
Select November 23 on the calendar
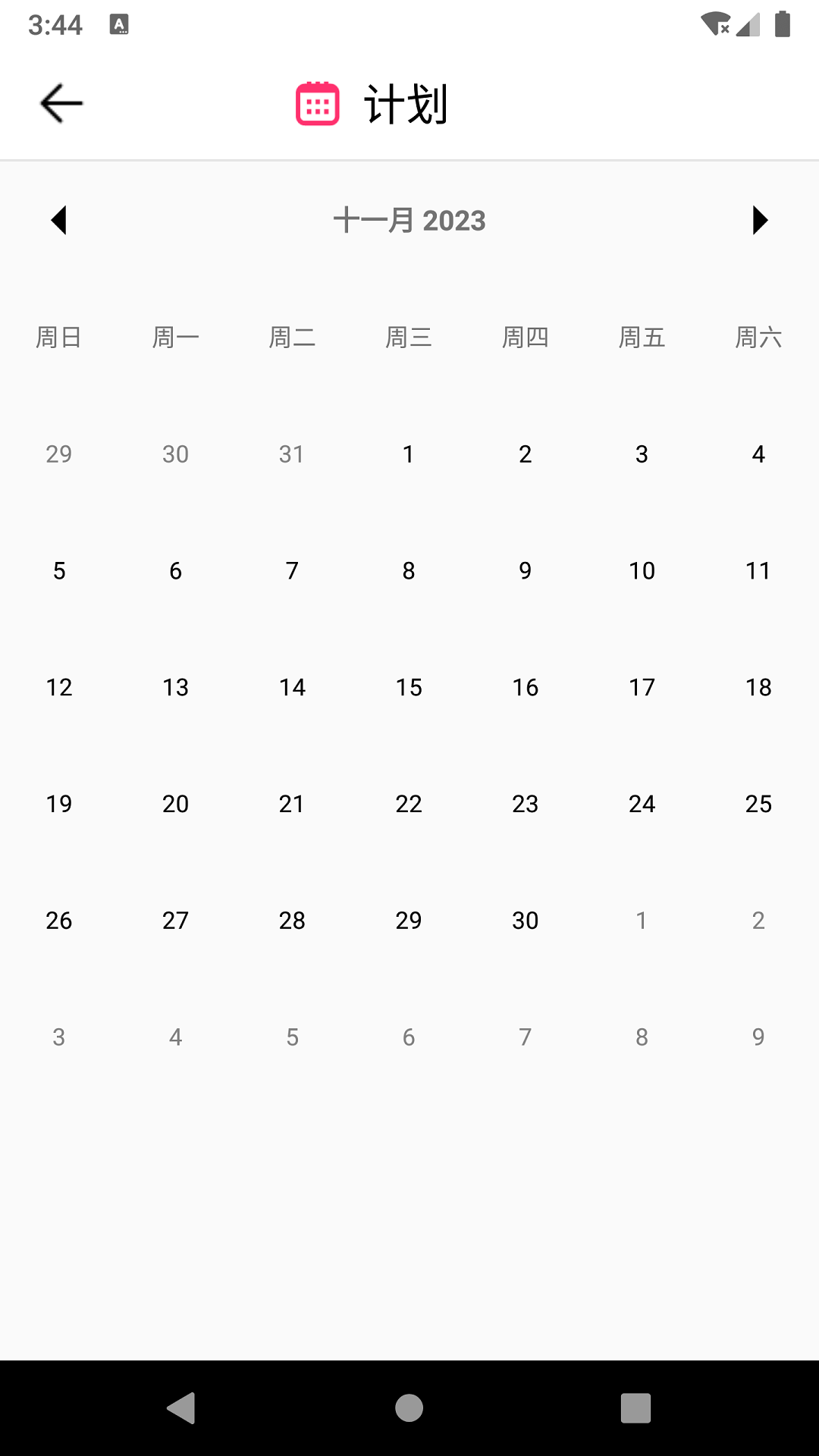tap(525, 804)
